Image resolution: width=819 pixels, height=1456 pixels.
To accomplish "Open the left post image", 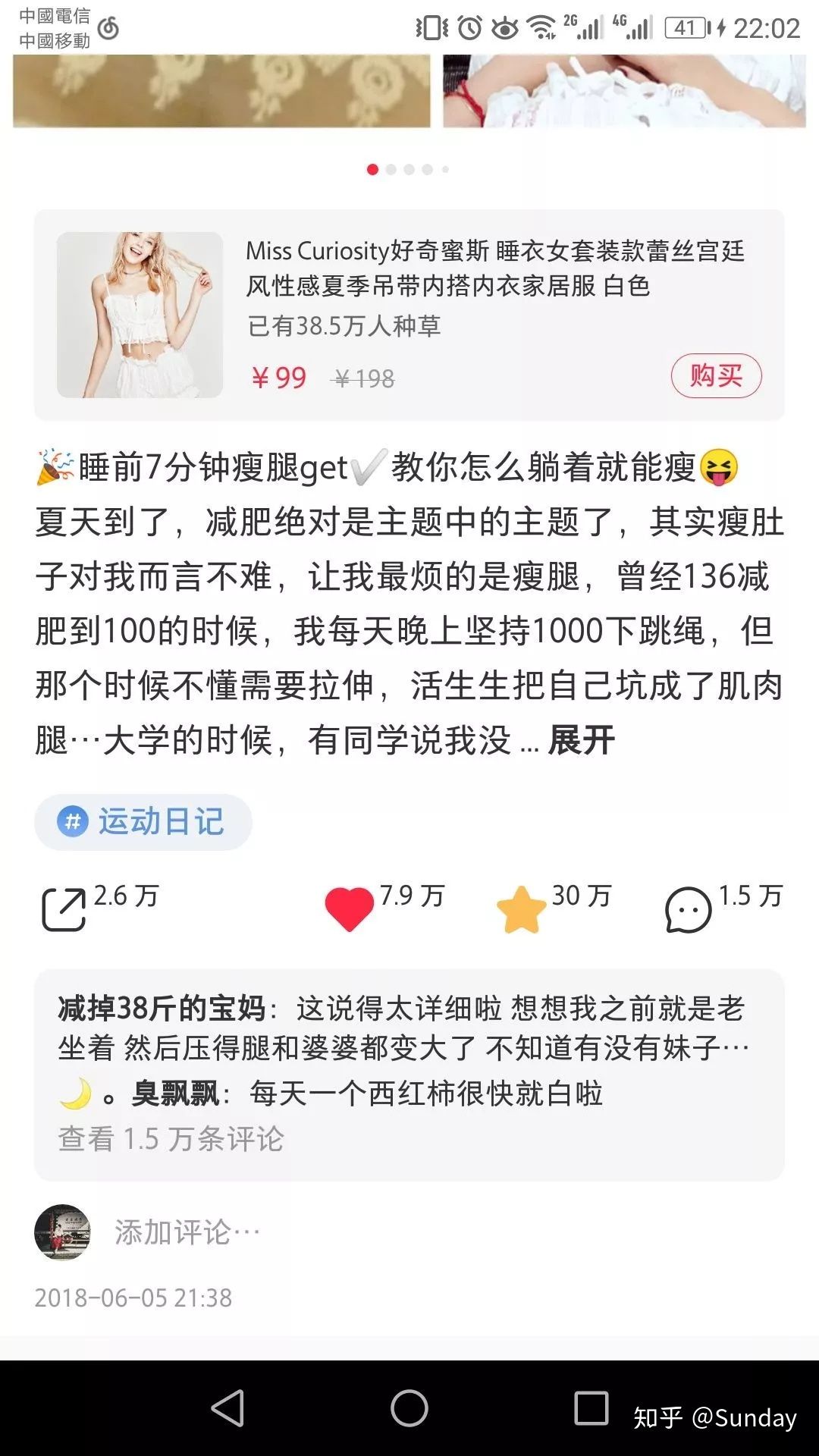I will pyautogui.click(x=221, y=91).
